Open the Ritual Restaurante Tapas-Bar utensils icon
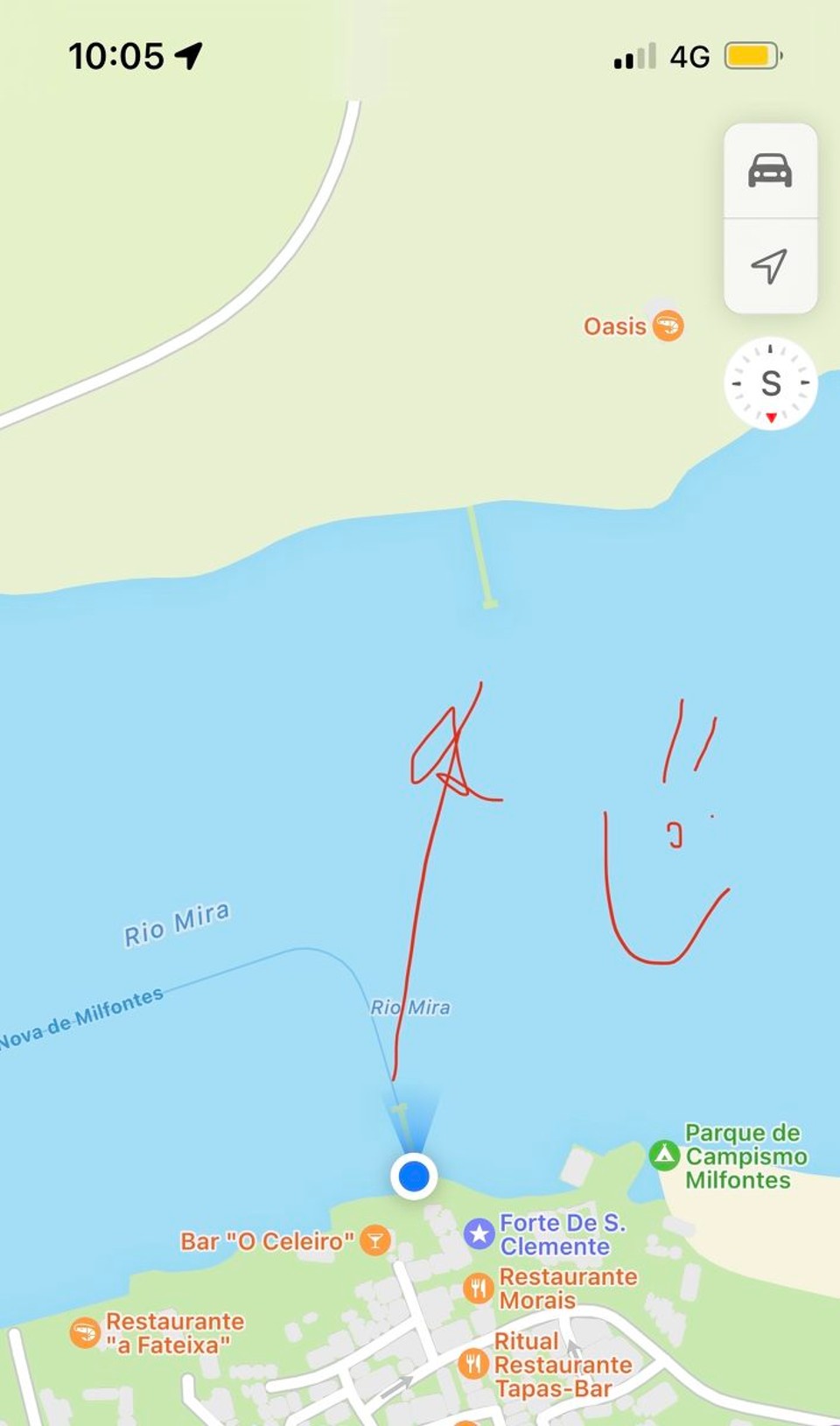840x1426 pixels. click(473, 1363)
